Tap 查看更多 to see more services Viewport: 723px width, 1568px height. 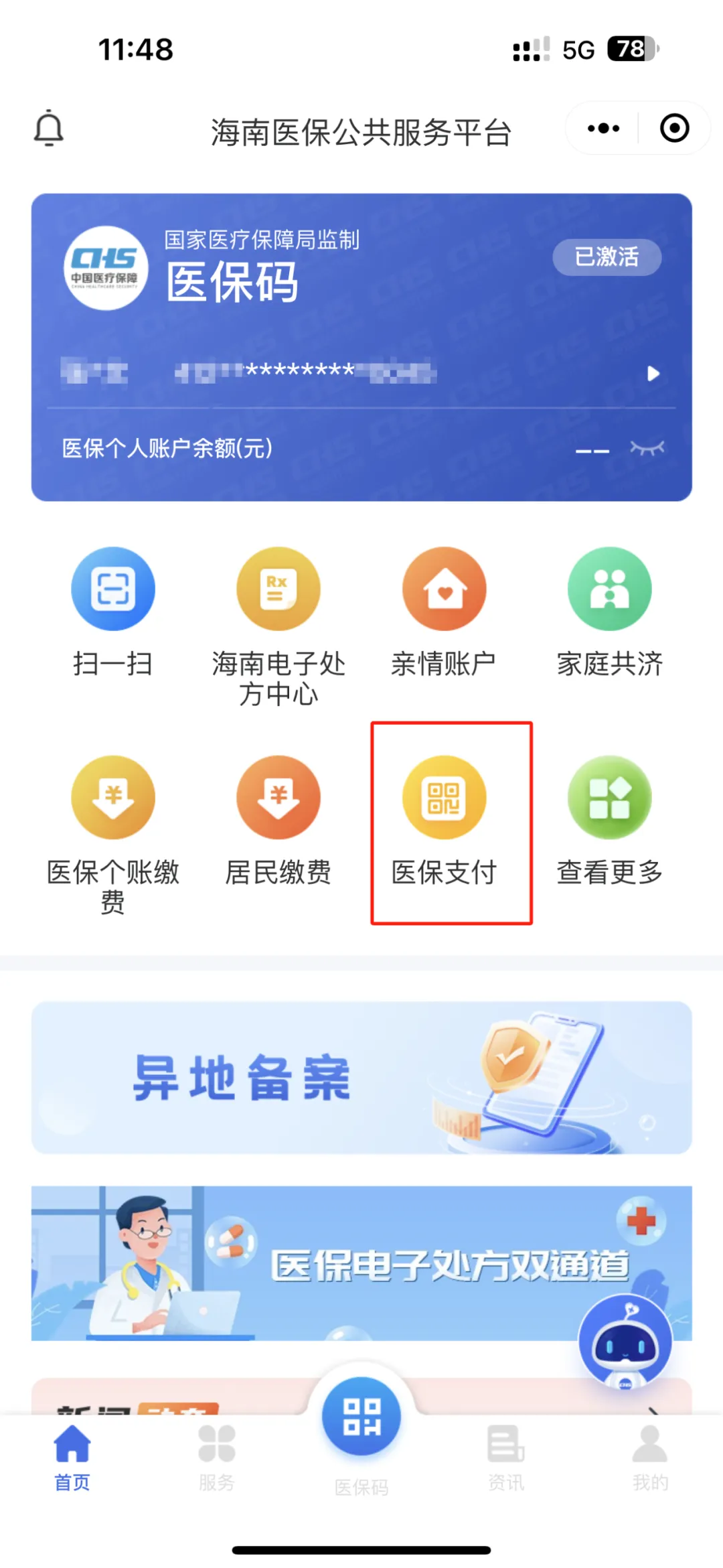pyautogui.click(x=609, y=798)
